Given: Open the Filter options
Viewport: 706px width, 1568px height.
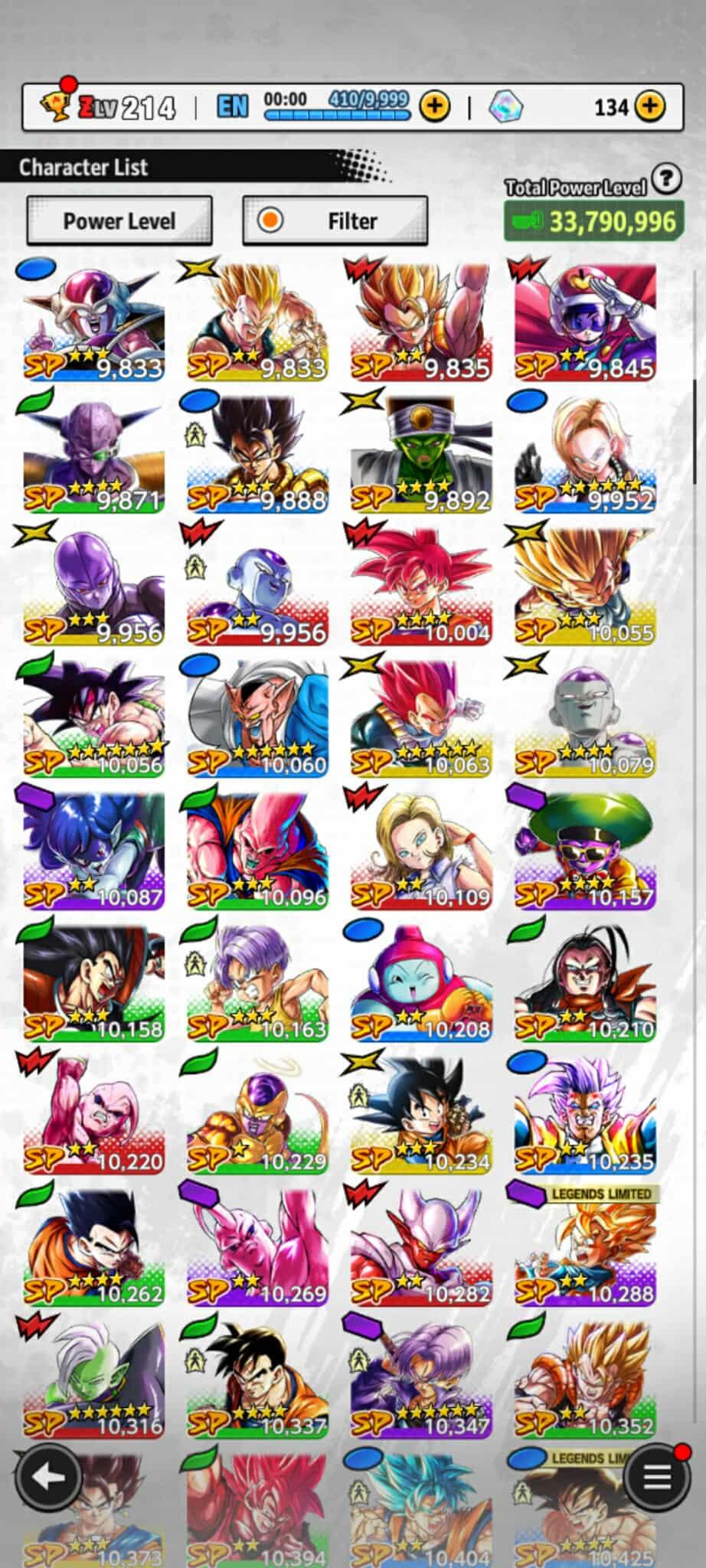Looking at the screenshot, I should click(x=335, y=221).
